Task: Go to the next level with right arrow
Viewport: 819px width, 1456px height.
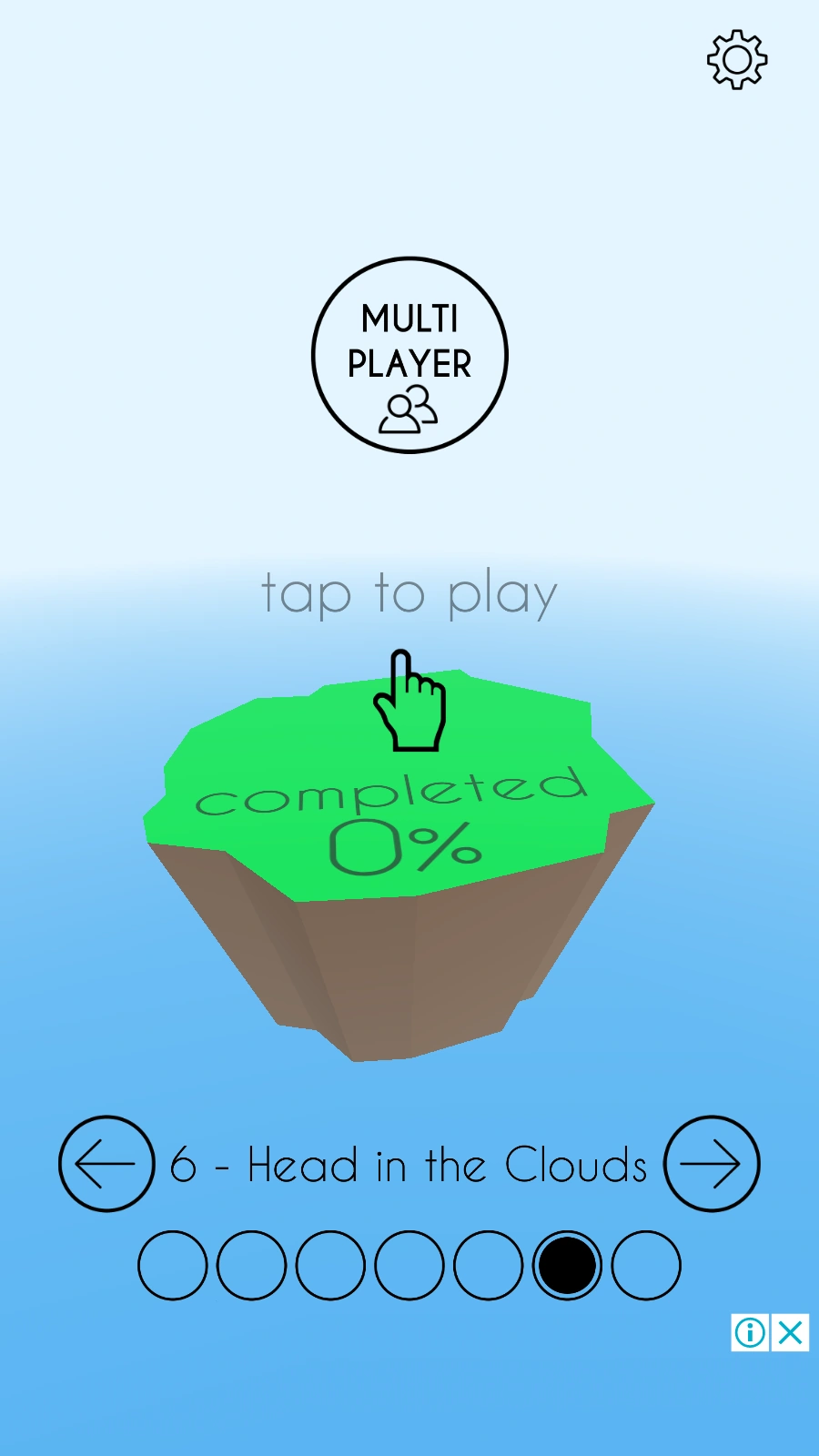Action: [712, 1163]
